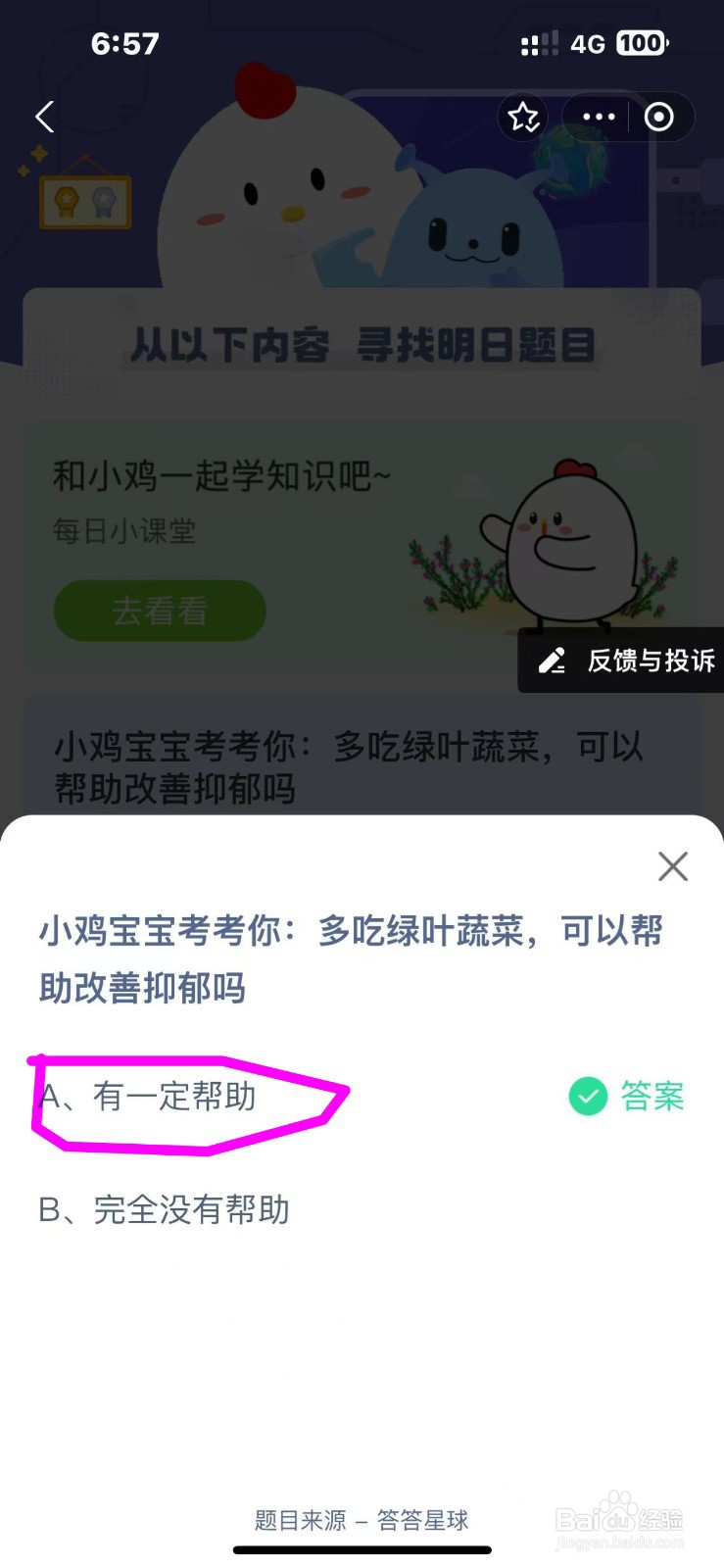This screenshot has width=724, height=1568.
Task: Tap the 去看看 button
Action: click(159, 611)
